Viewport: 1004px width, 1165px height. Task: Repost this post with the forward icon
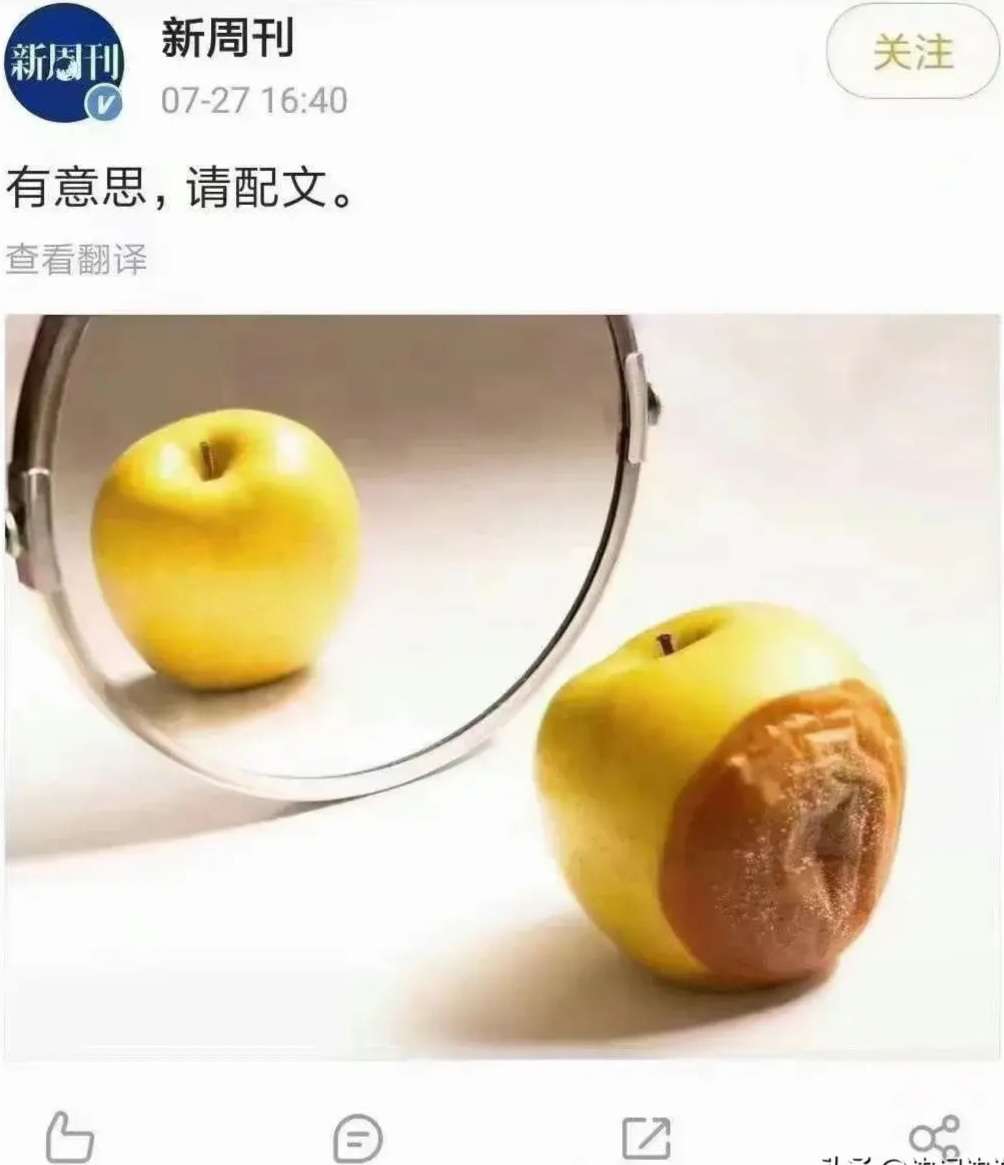645,1138
